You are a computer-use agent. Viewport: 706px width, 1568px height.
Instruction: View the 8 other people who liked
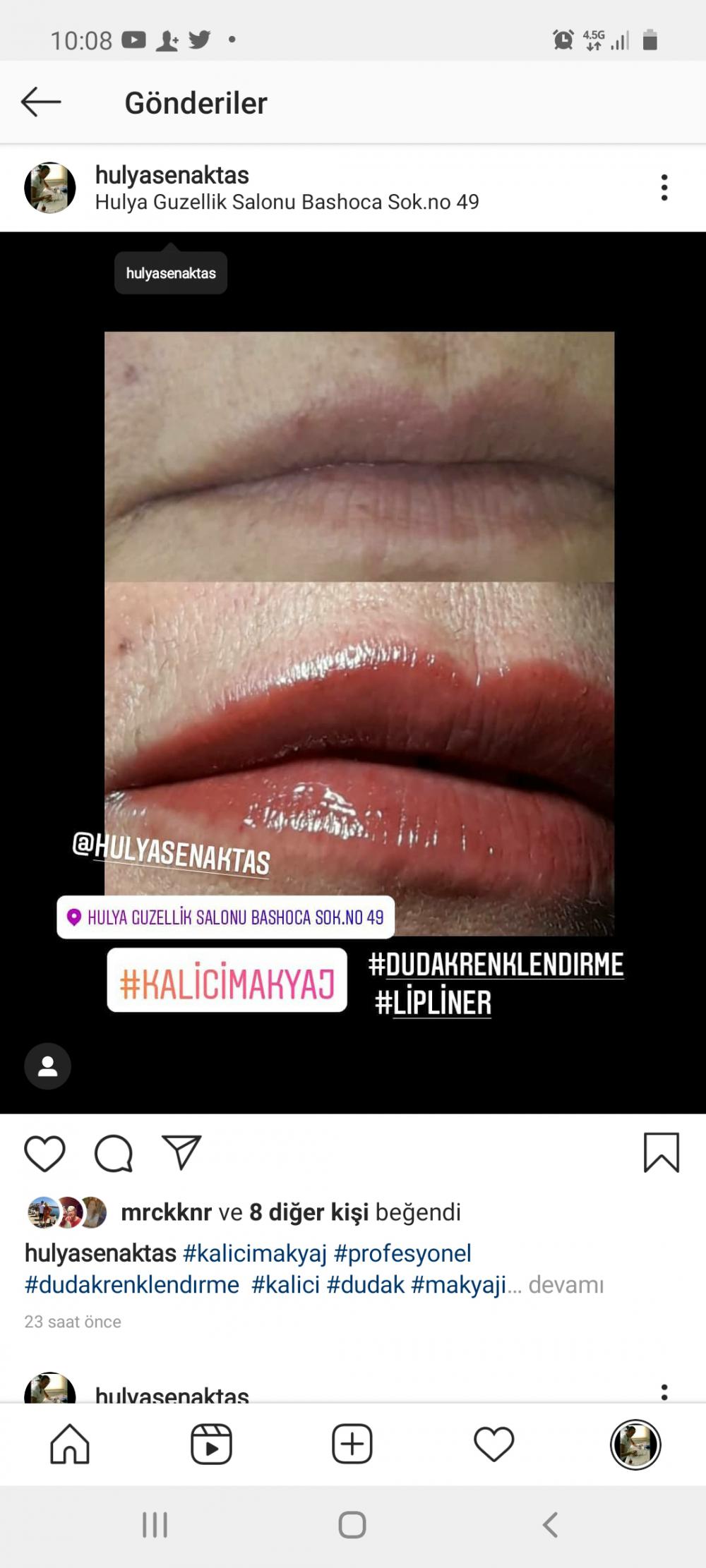click(x=309, y=1212)
